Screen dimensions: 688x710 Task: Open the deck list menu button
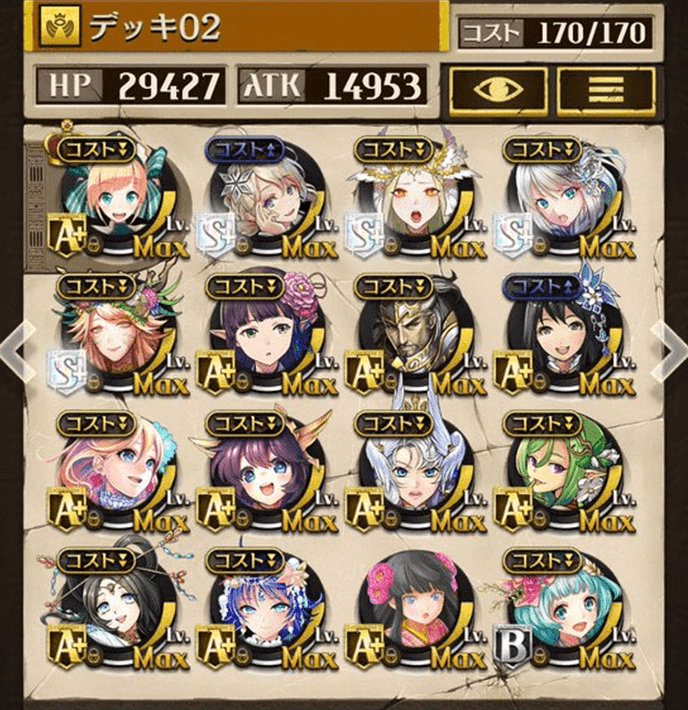pyautogui.click(x=605, y=87)
